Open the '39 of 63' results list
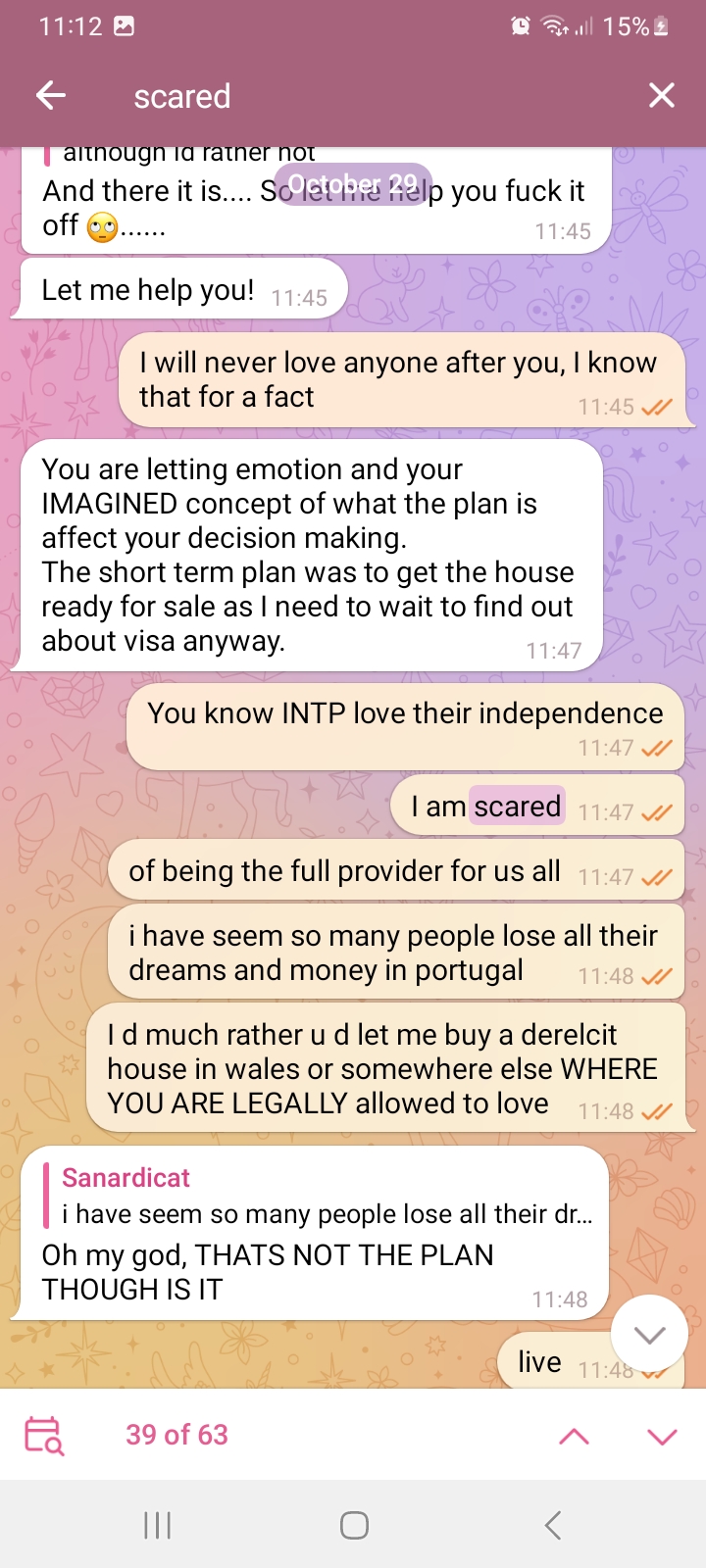 tap(176, 1435)
